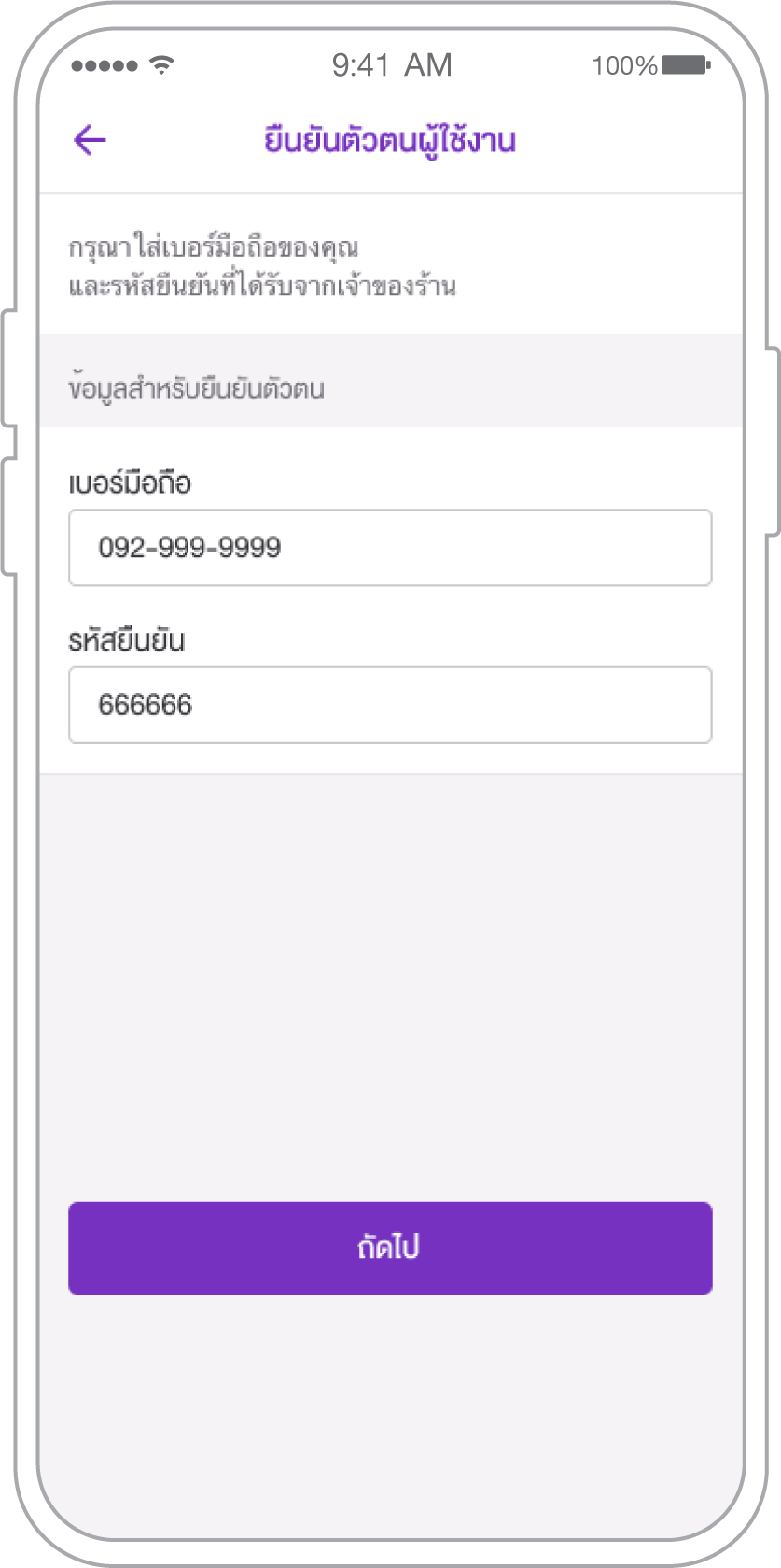Image resolution: width=781 pixels, height=1568 pixels.
Task: Go back using the purple arrow
Action: [x=90, y=140]
